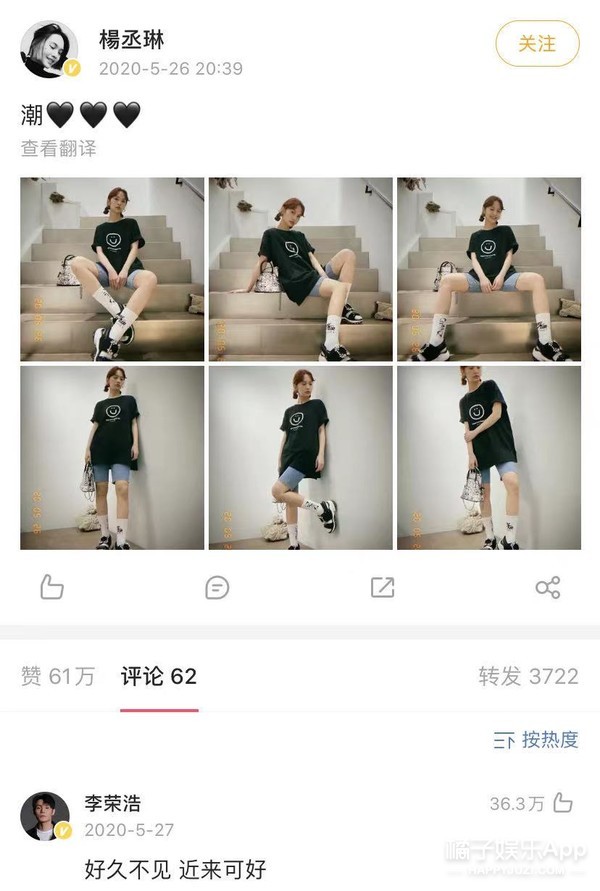Screen dimensions: 600x891
Task: Open the middle photo in the bottom row
Action: point(300,457)
